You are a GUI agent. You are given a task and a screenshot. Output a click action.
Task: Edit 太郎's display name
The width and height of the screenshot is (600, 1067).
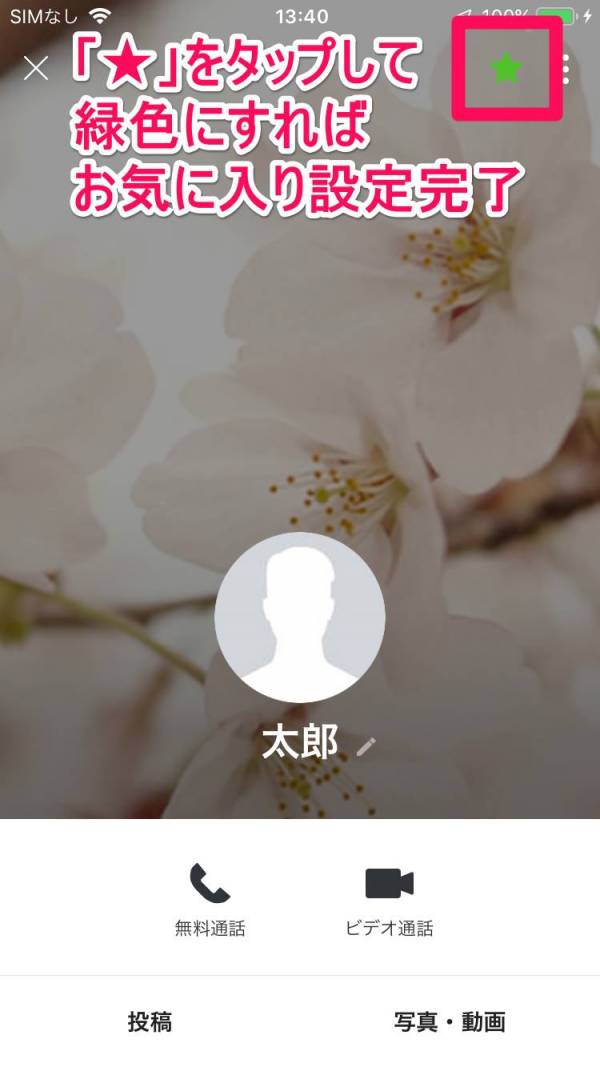coord(367,746)
